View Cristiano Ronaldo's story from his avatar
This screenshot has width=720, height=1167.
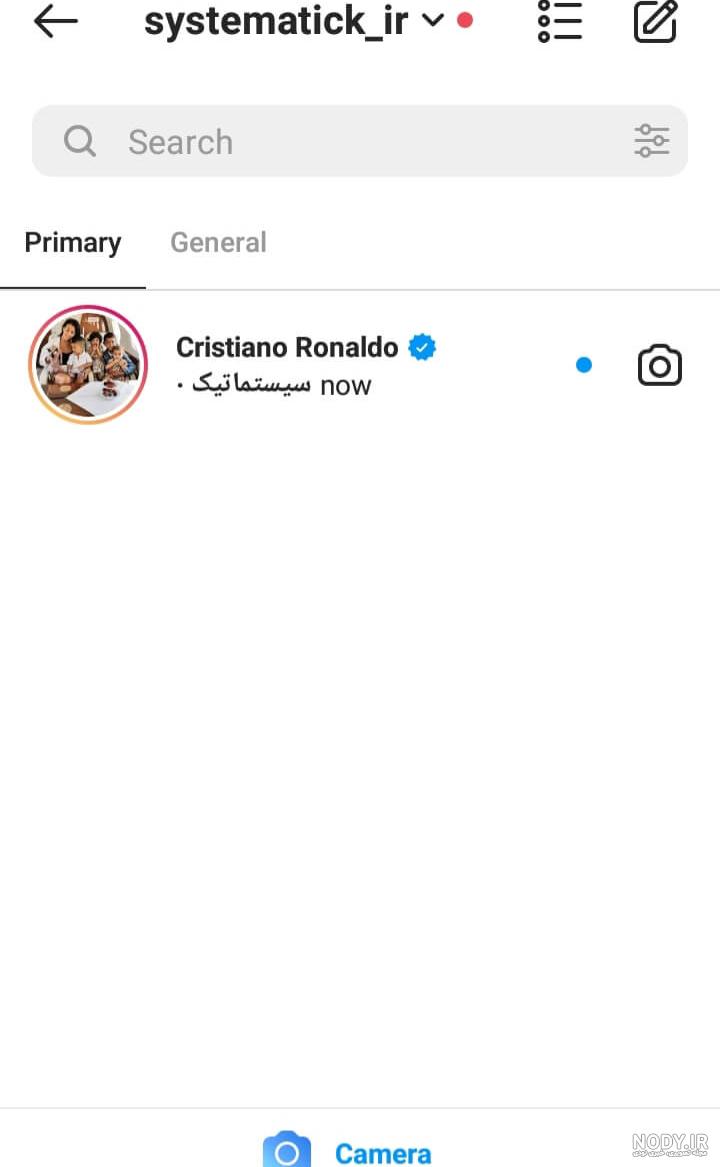pyautogui.click(x=88, y=365)
